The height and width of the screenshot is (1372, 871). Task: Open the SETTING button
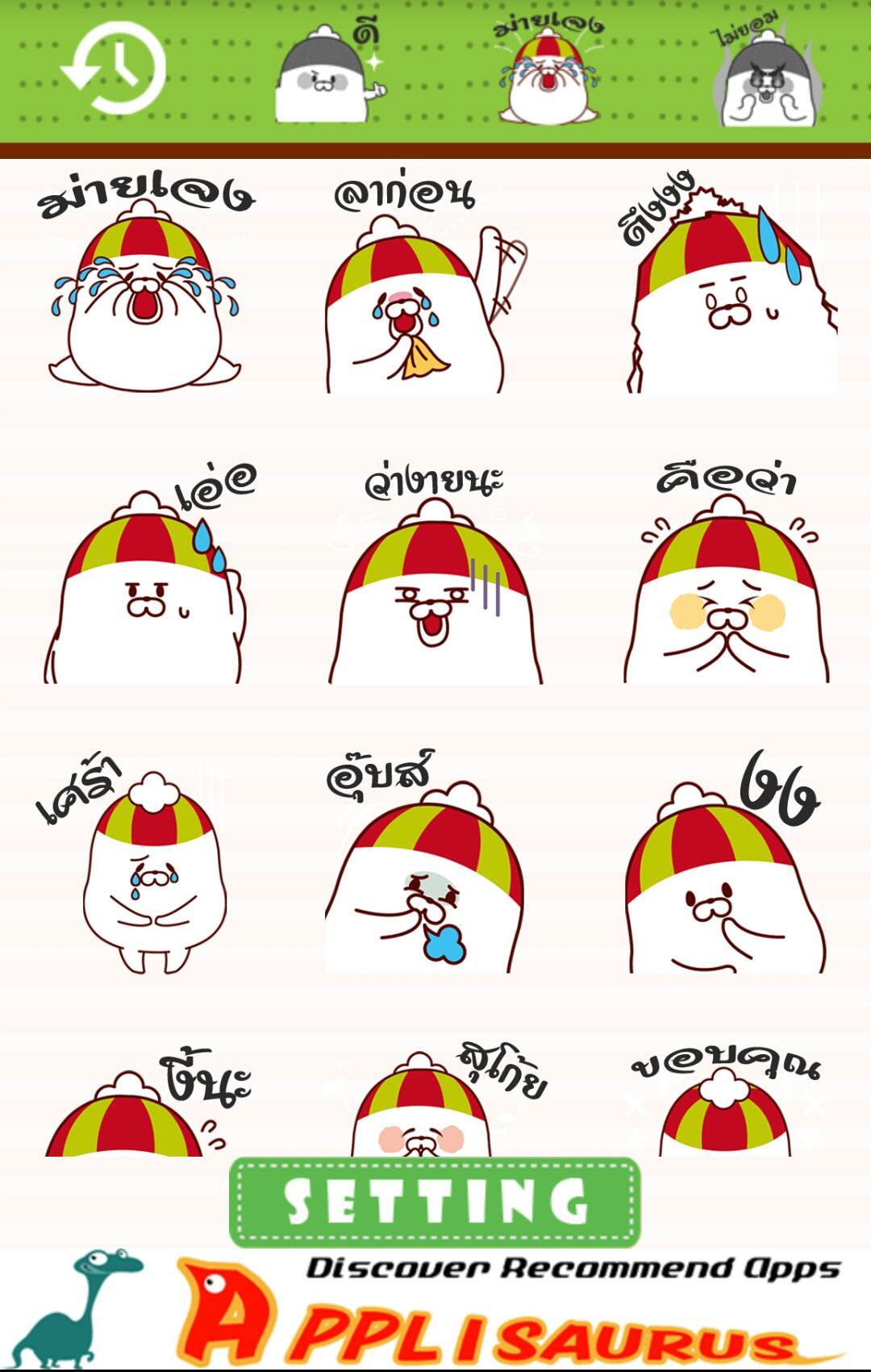[435, 1202]
